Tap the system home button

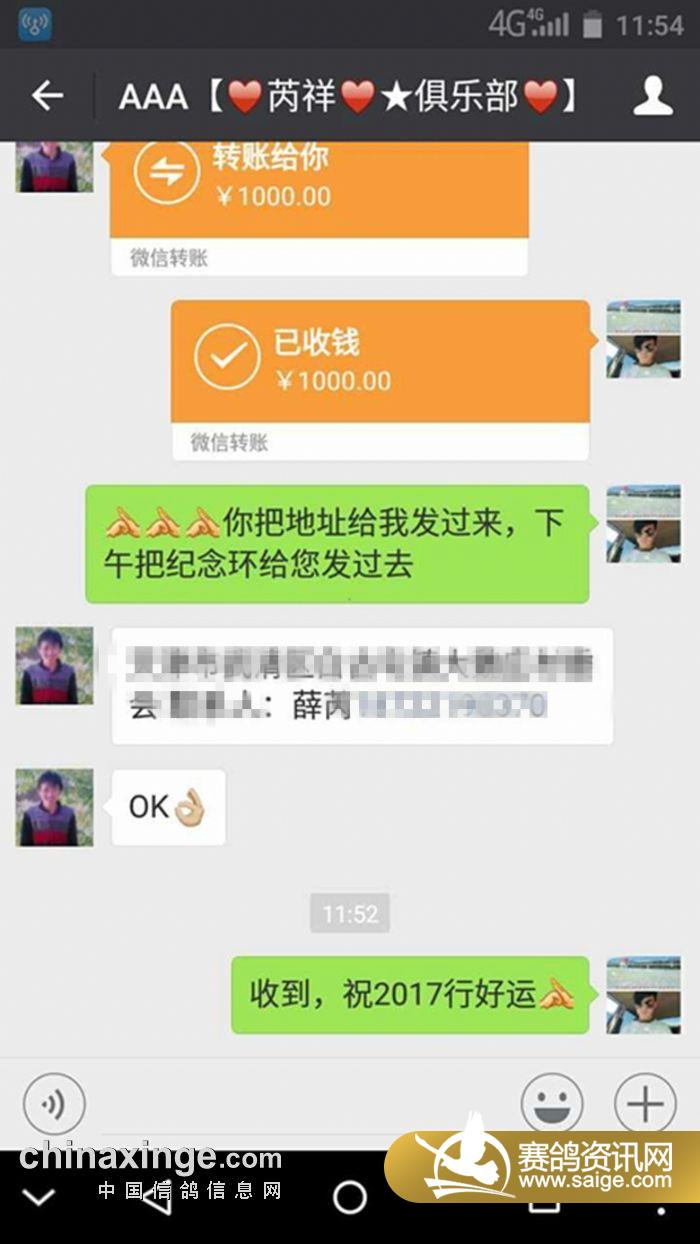pos(350,1197)
